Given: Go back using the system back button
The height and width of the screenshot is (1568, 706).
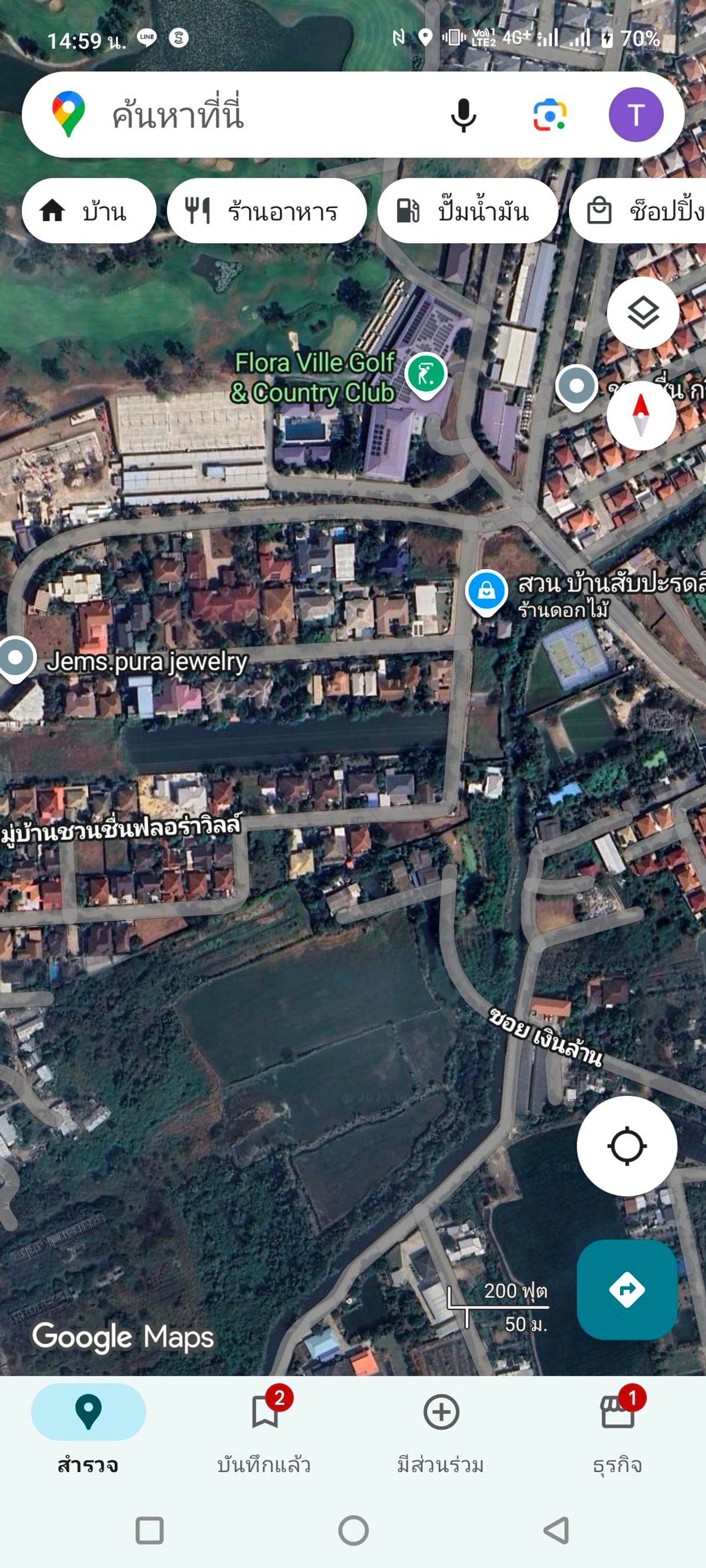Looking at the screenshot, I should coord(555,1530).
